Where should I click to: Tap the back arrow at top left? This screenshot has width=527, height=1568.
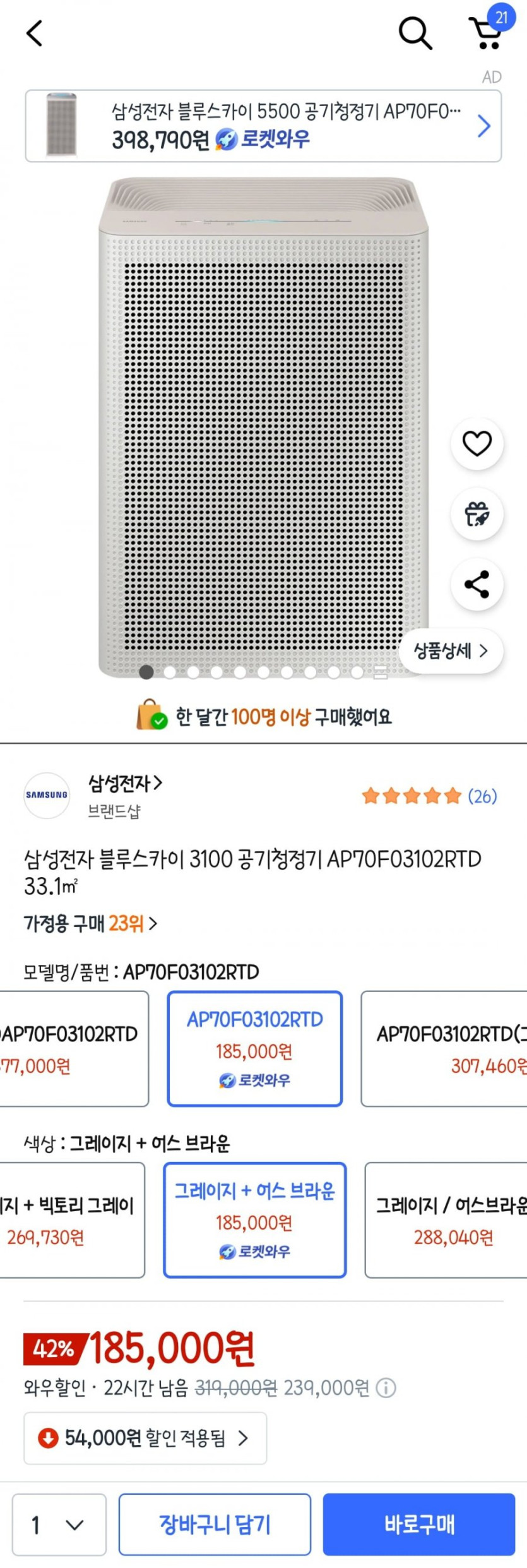tap(35, 33)
